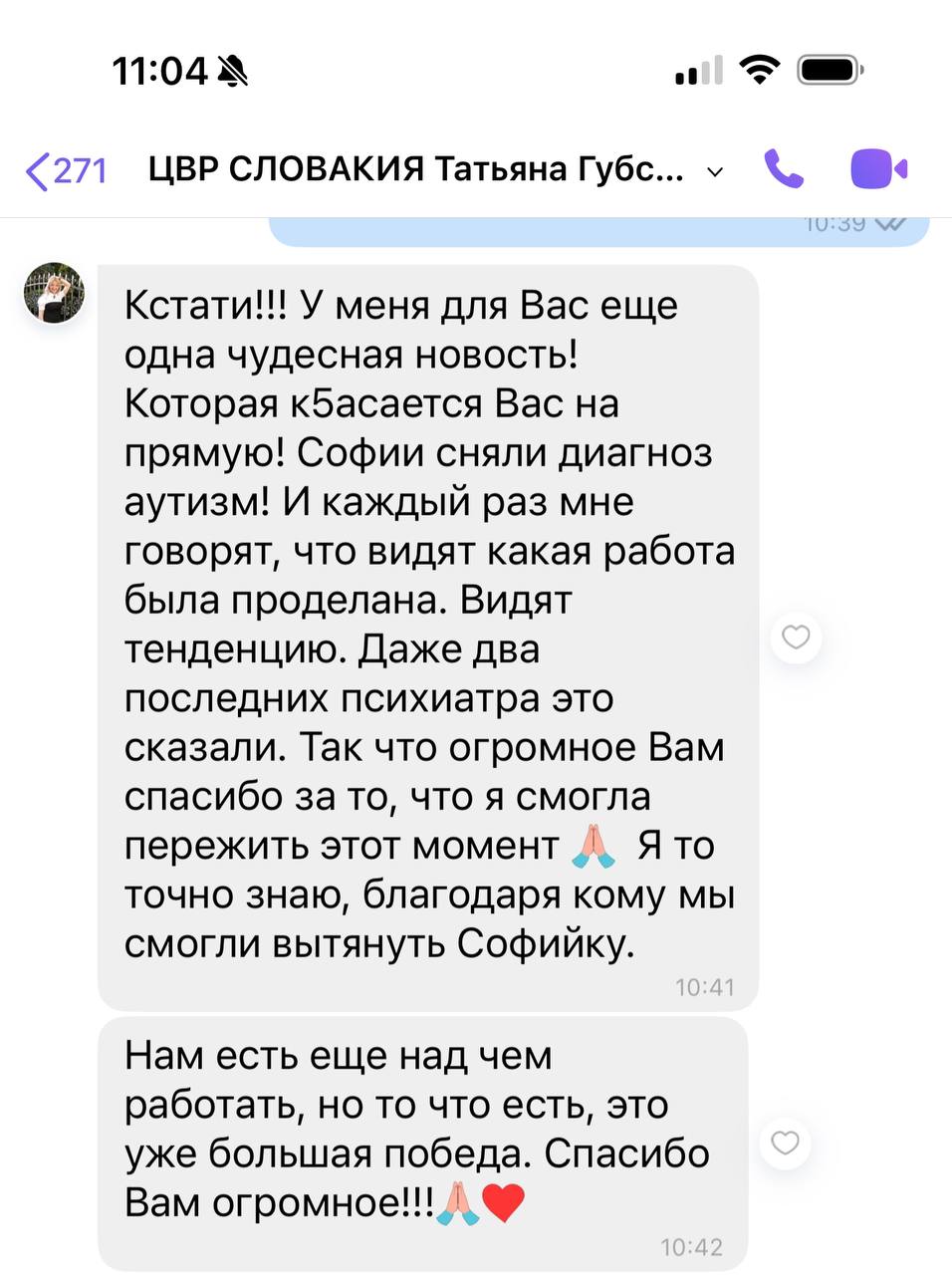Viewport: 952px width, 1275px height.
Task: Open ЦВР СЛОВАКИЯ chat info dropdown
Action: pos(714,171)
